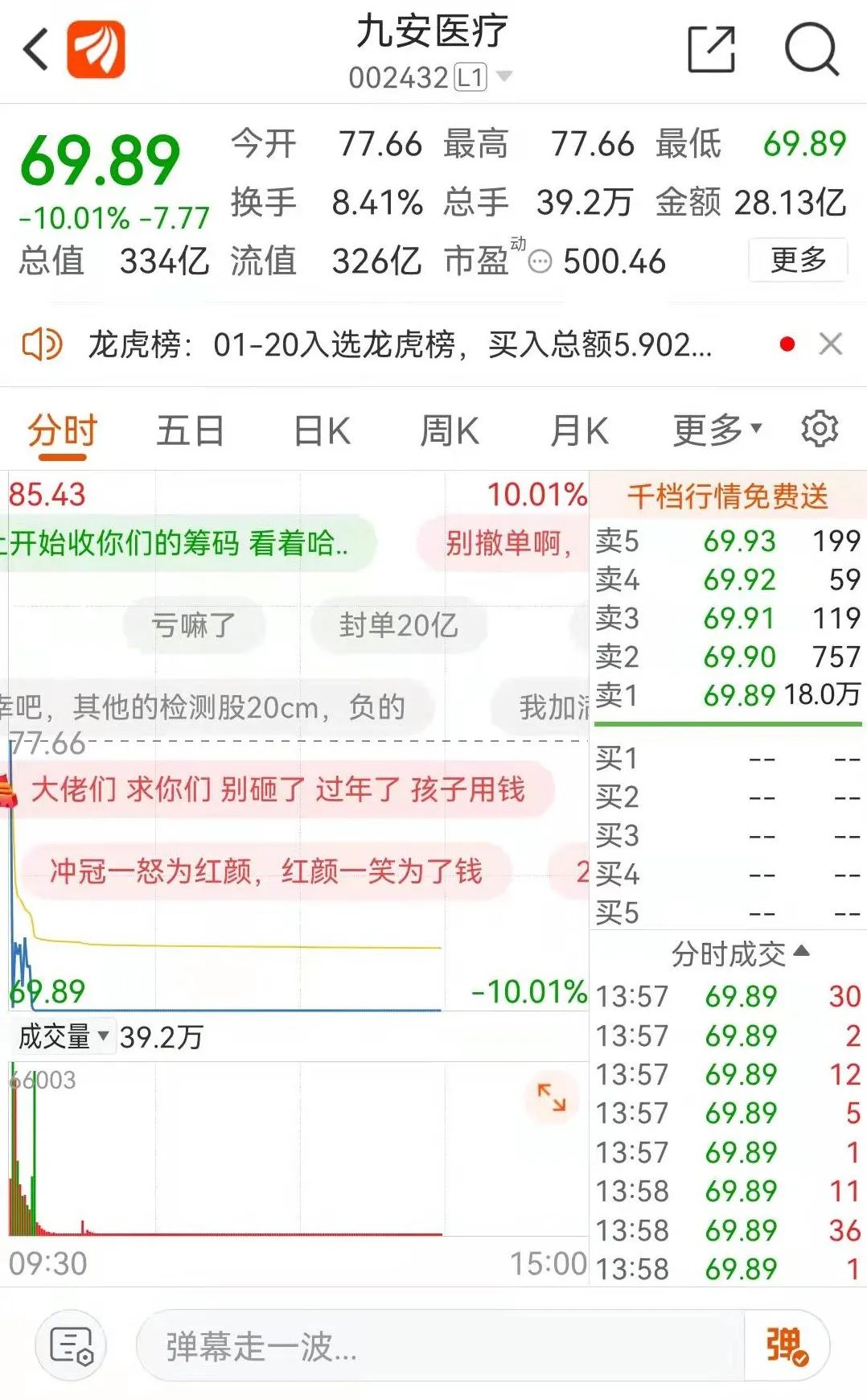Open chart settings gear
Screen dimensions: 867x1400
(820, 429)
